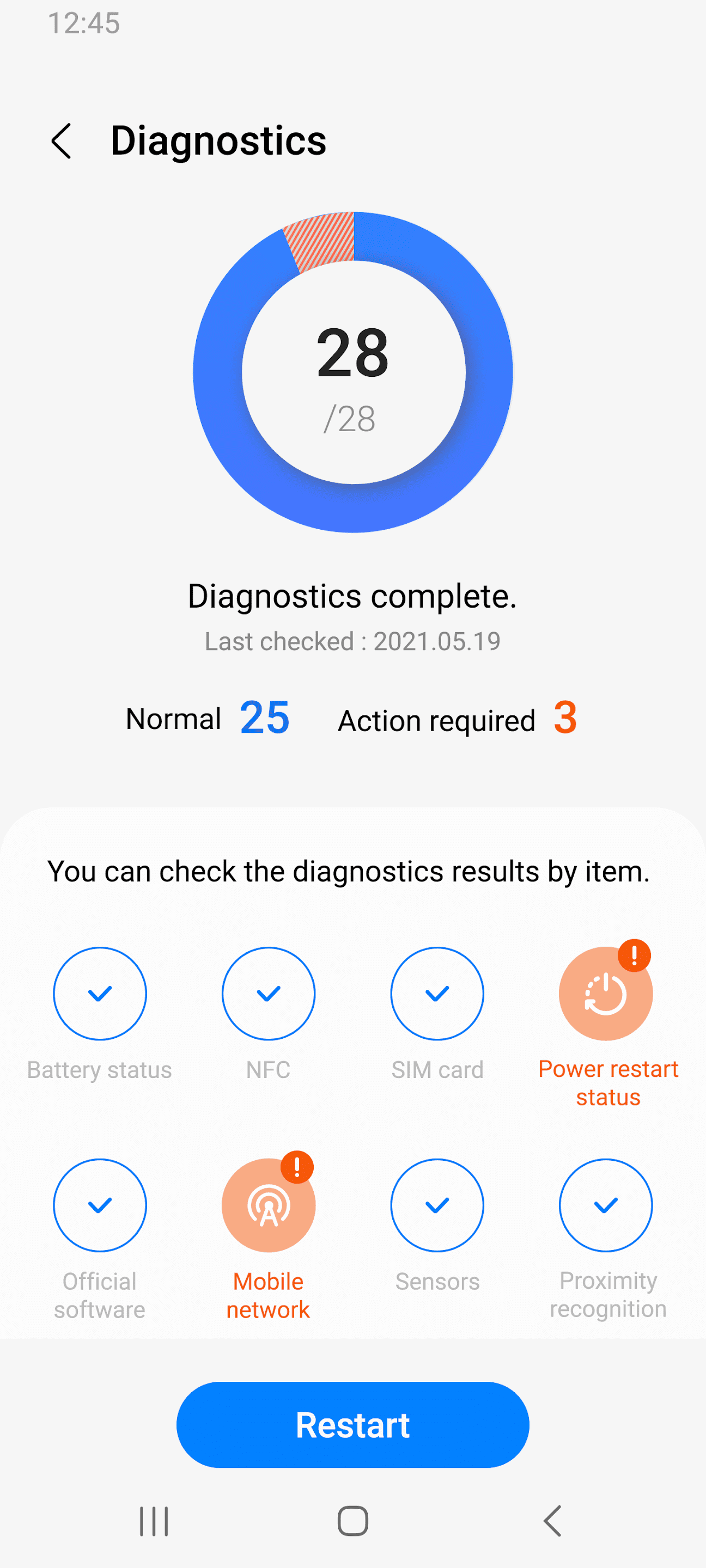Open Power restart status warning
706x1568 pixels.
point(605,994)
